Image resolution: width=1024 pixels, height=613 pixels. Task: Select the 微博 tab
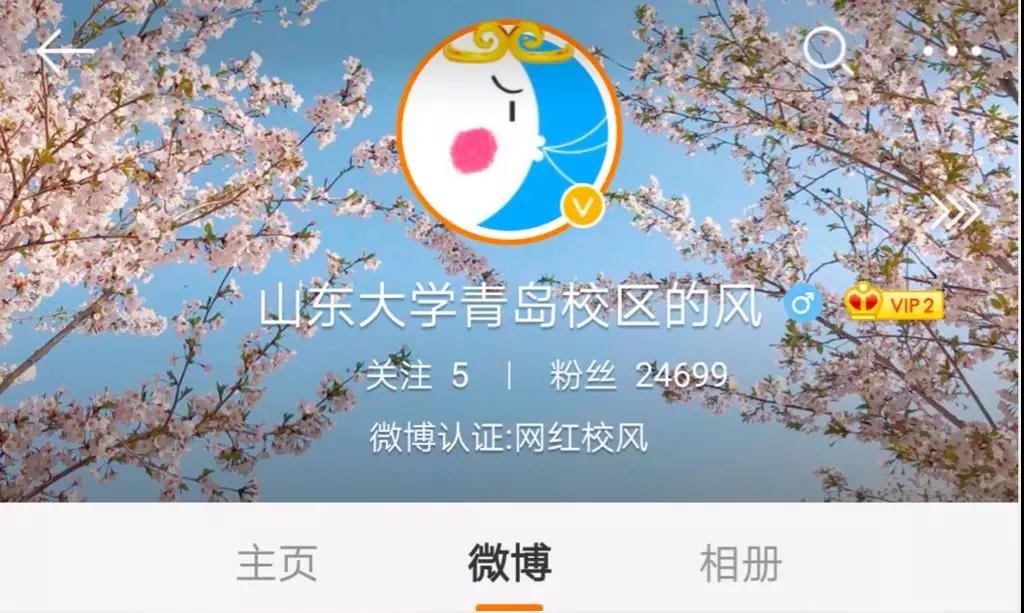coord(509,564)
